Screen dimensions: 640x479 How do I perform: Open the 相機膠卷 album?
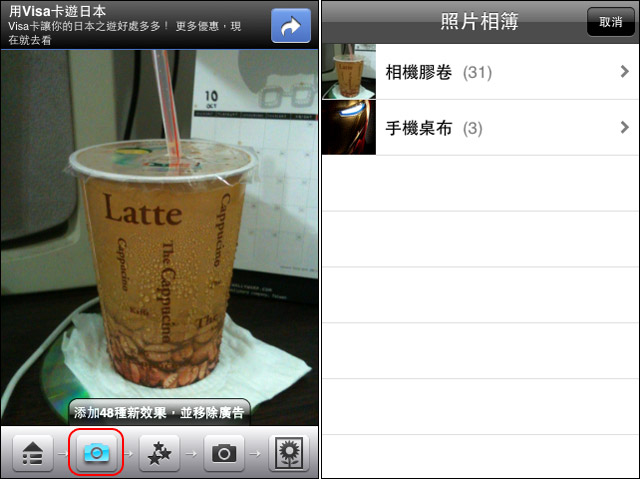480,72
